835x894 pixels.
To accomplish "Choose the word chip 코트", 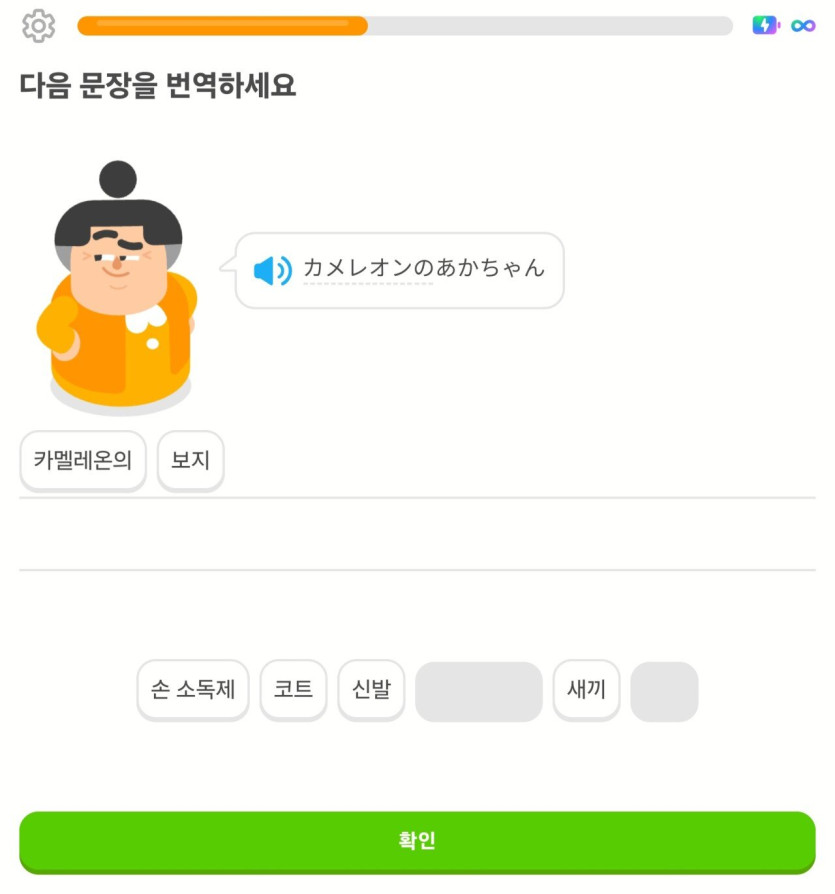I will pyautogui.click(x=293, y=690).
